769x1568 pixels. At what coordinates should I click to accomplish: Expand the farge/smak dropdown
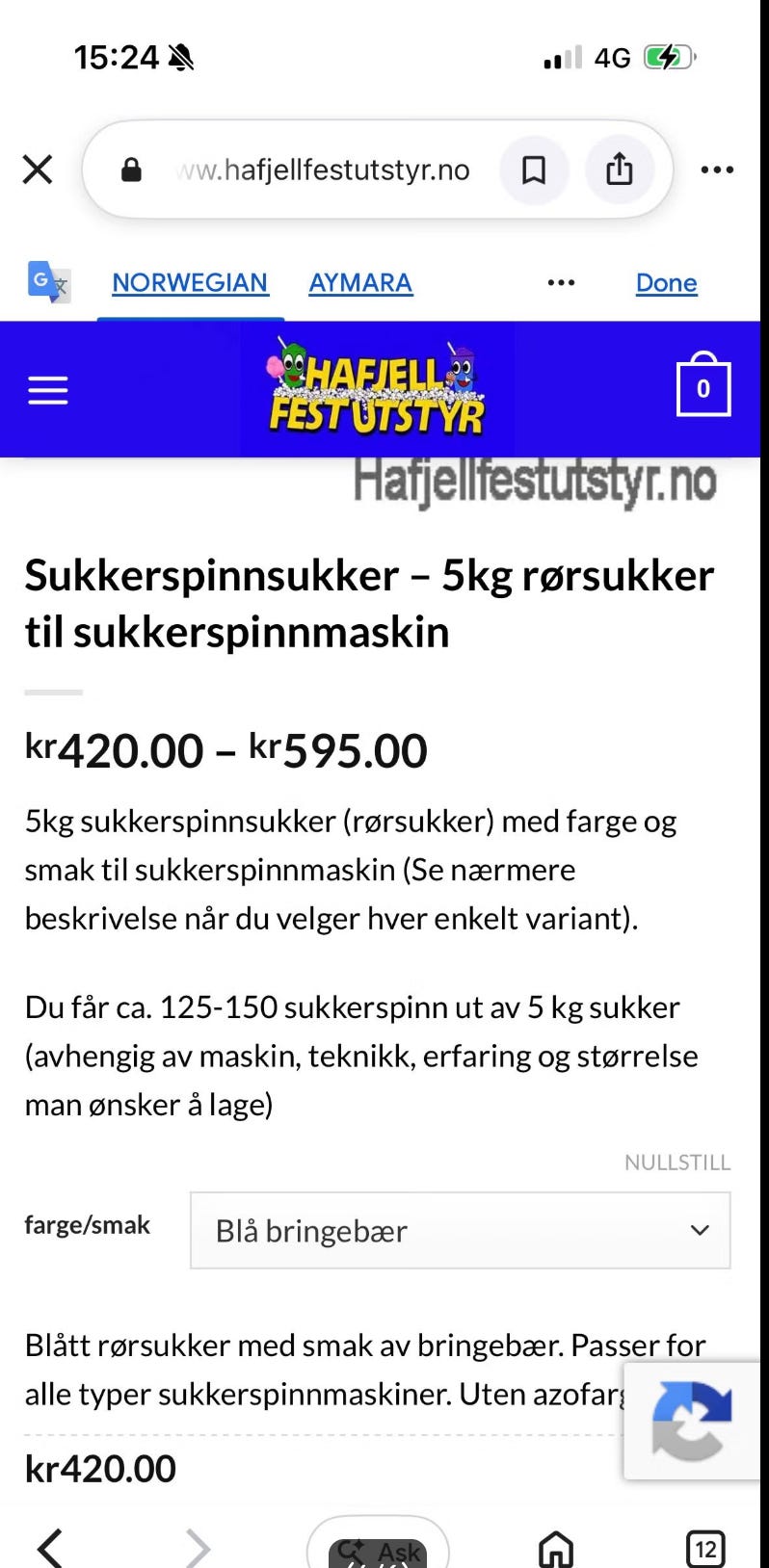461,1230
